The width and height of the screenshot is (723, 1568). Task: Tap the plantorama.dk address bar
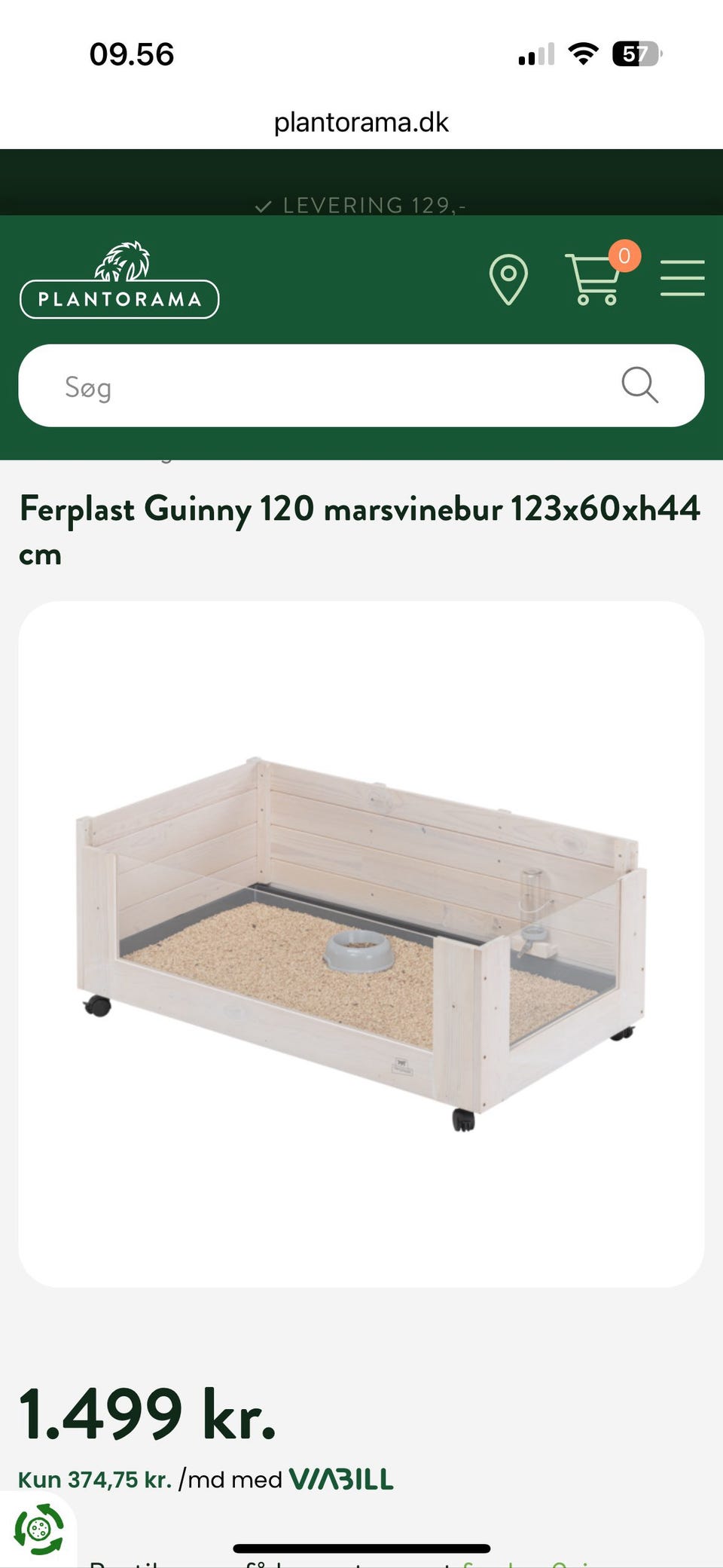click(x=361, y=122)
